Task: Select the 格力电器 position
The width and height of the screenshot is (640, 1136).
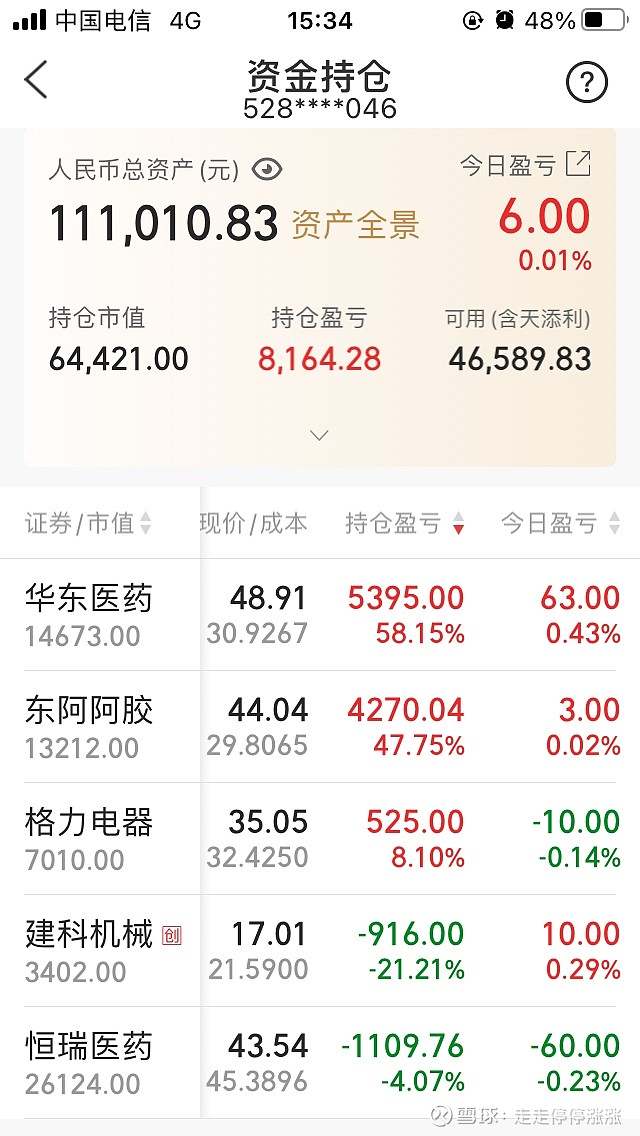Action: (320, 839)
